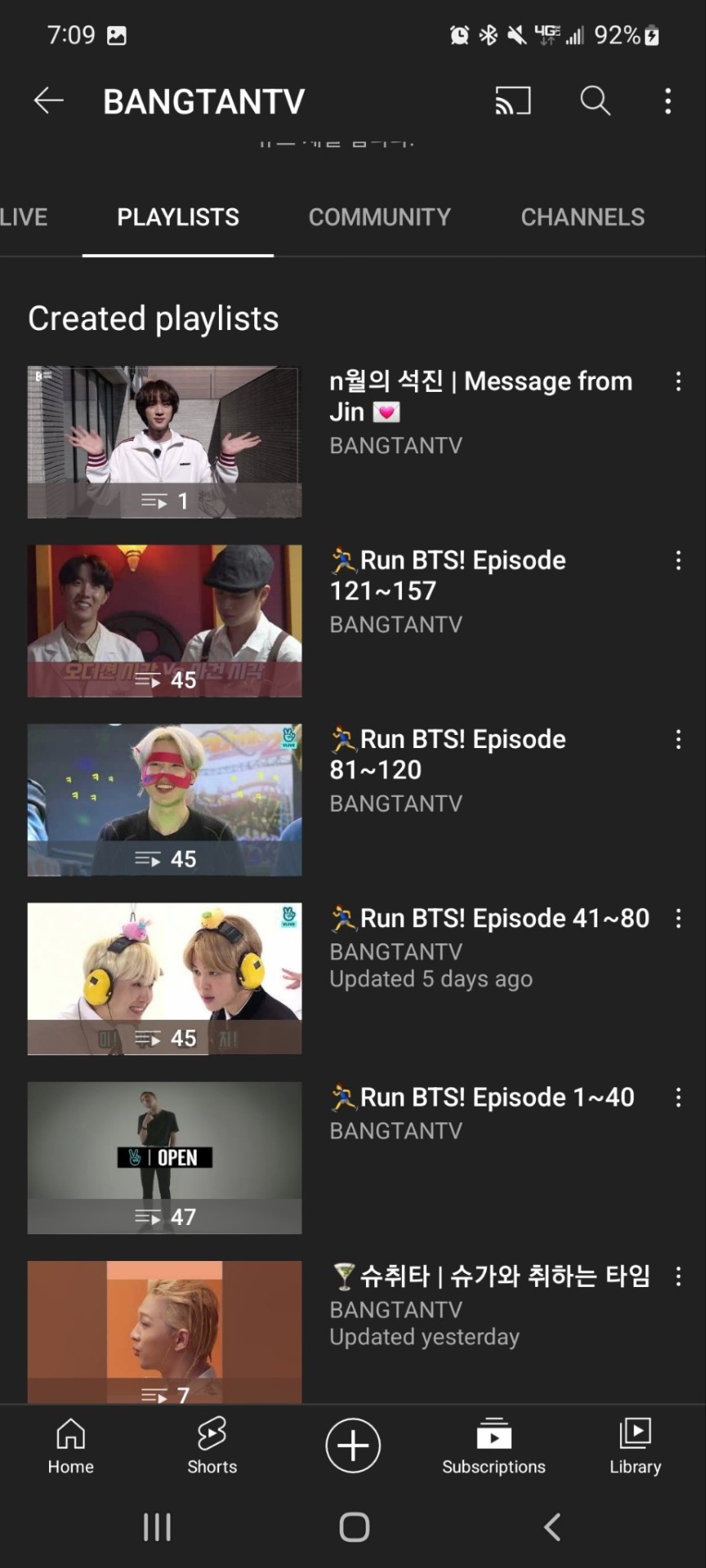Open Run BTS! Episode 41~80 playlist

[489, 919]
